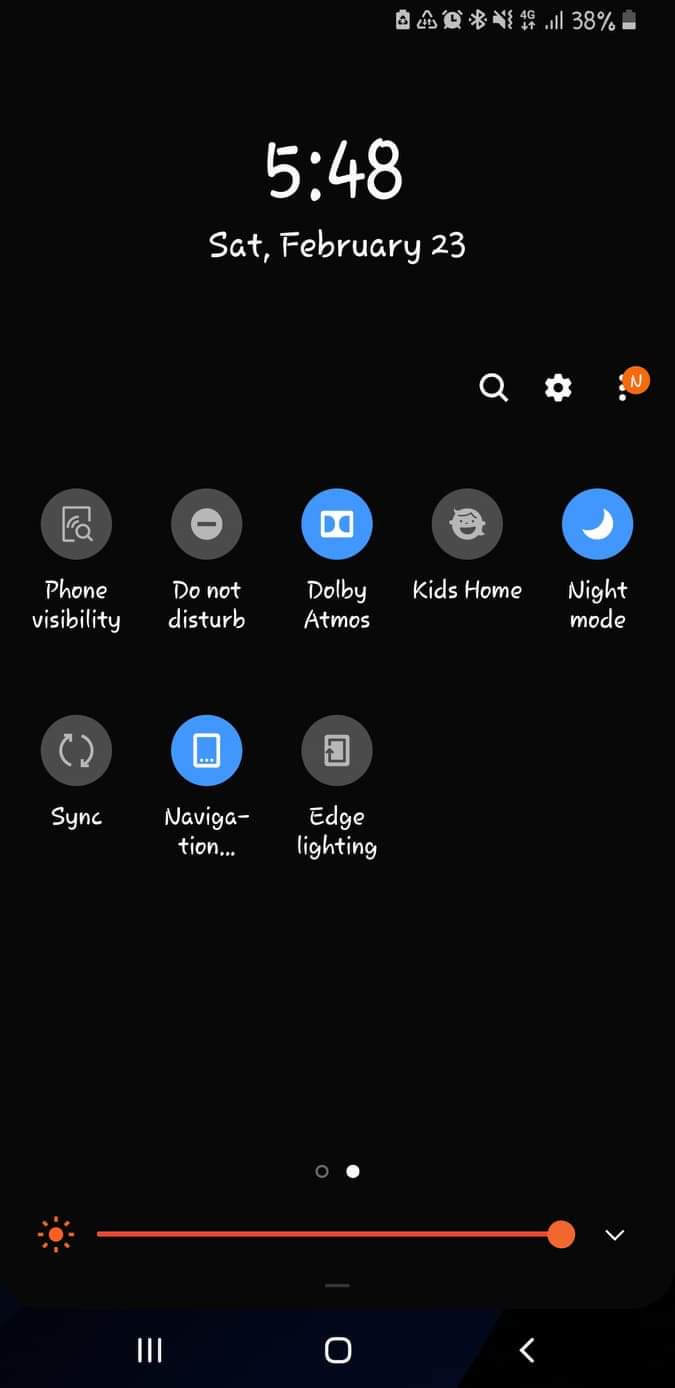Turn off Dolby Atmos

coord(337,524)
